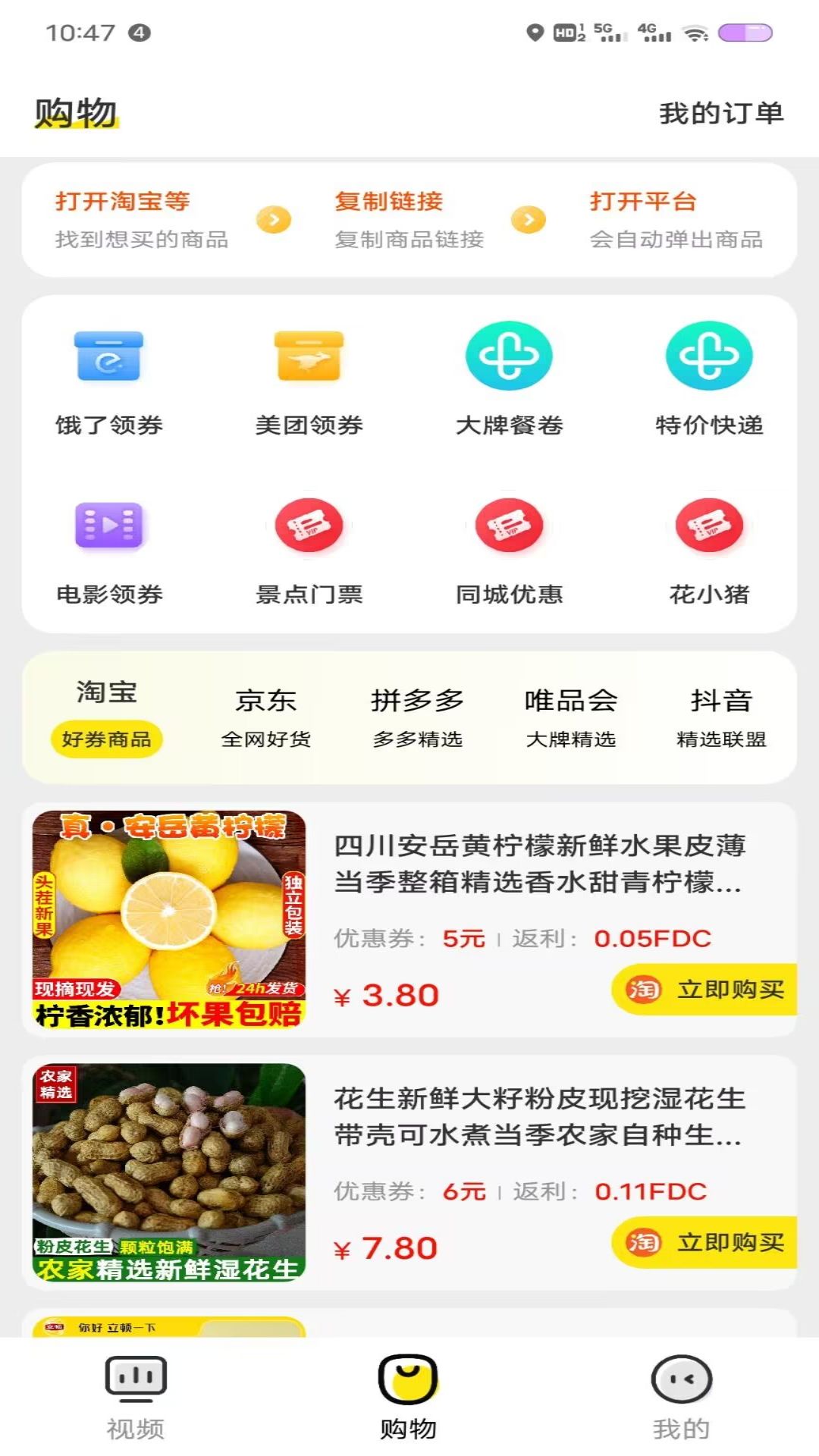Switch to the 视频 bottom tab
Viewport: 819px width, 1456px height.
pyautogui.click(x=136, y=1398)
